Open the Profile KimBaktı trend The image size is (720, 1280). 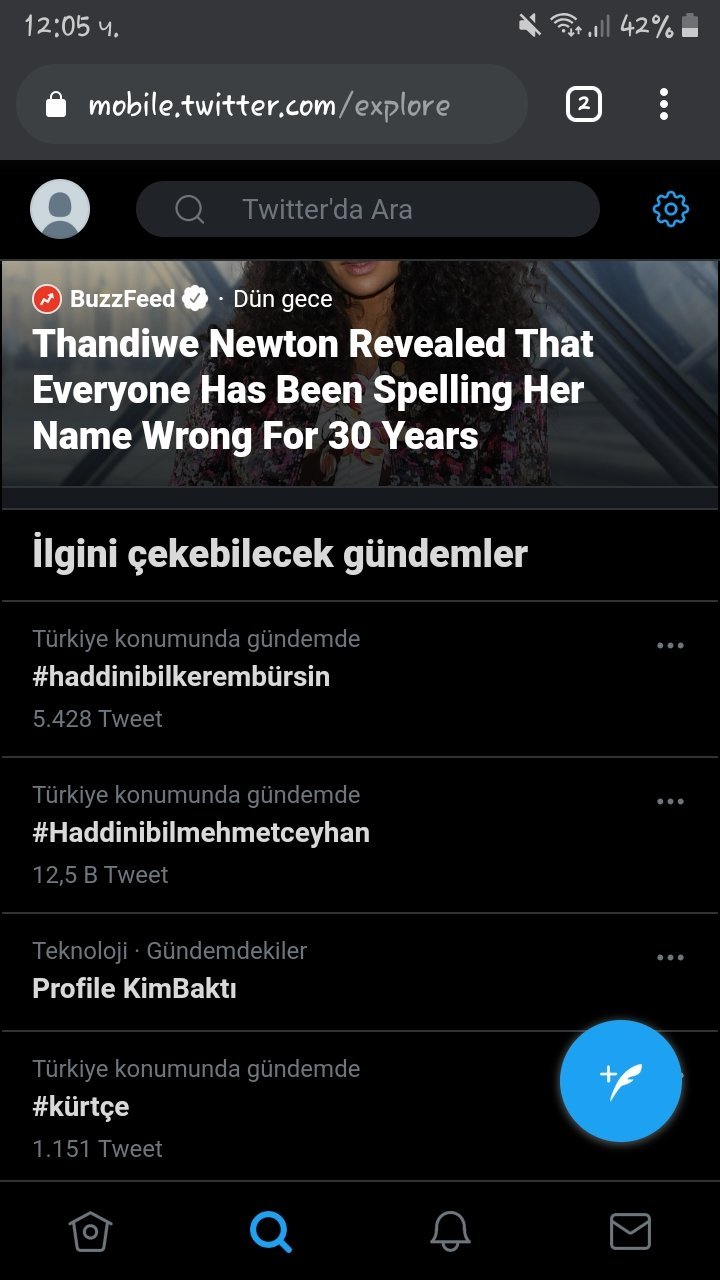coord(134,989)
